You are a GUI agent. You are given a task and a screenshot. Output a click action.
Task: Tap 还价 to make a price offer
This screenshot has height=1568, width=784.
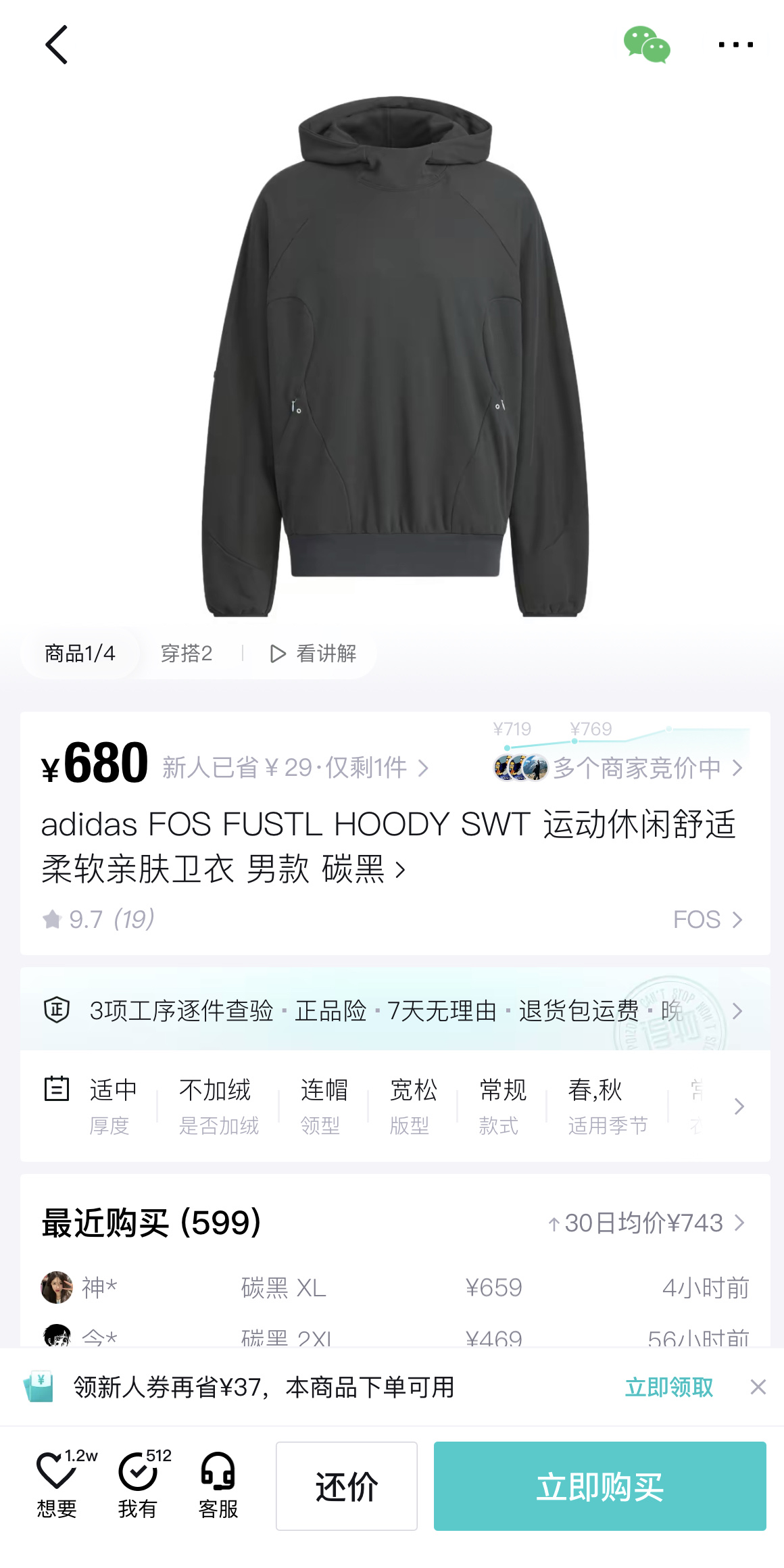pos(346,1486)
